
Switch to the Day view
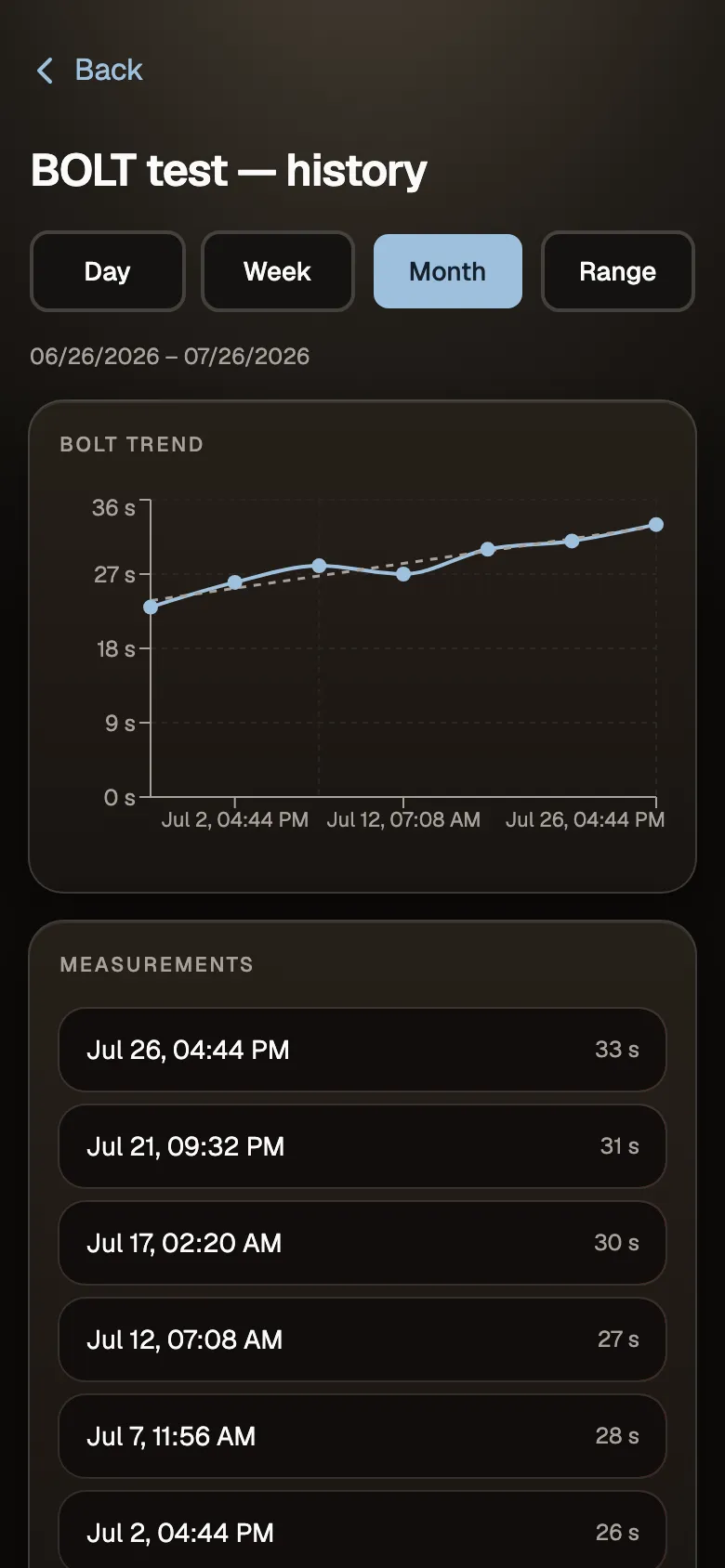[108, 271]
